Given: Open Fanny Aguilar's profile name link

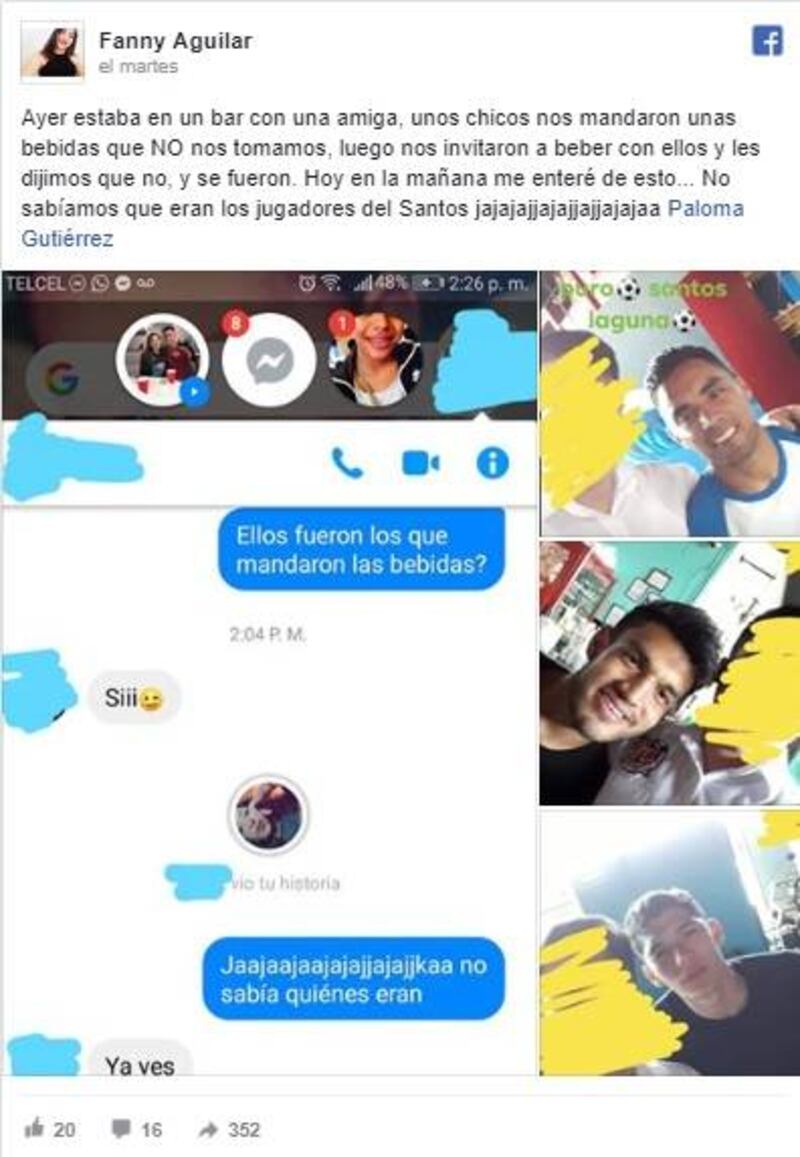Looking at the screenshot, I should [x=175, y=41].
